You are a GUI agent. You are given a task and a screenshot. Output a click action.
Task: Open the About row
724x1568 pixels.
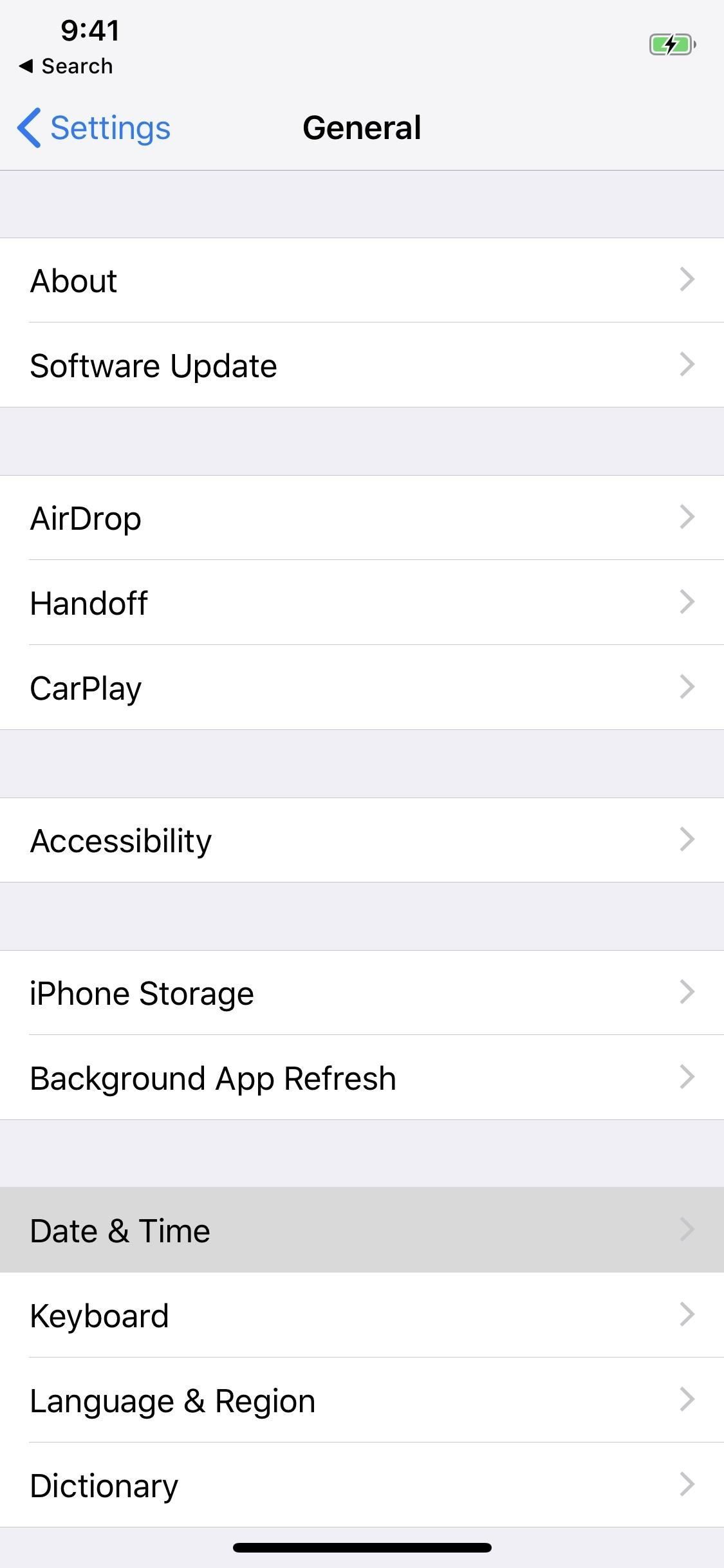pos(362,281)
